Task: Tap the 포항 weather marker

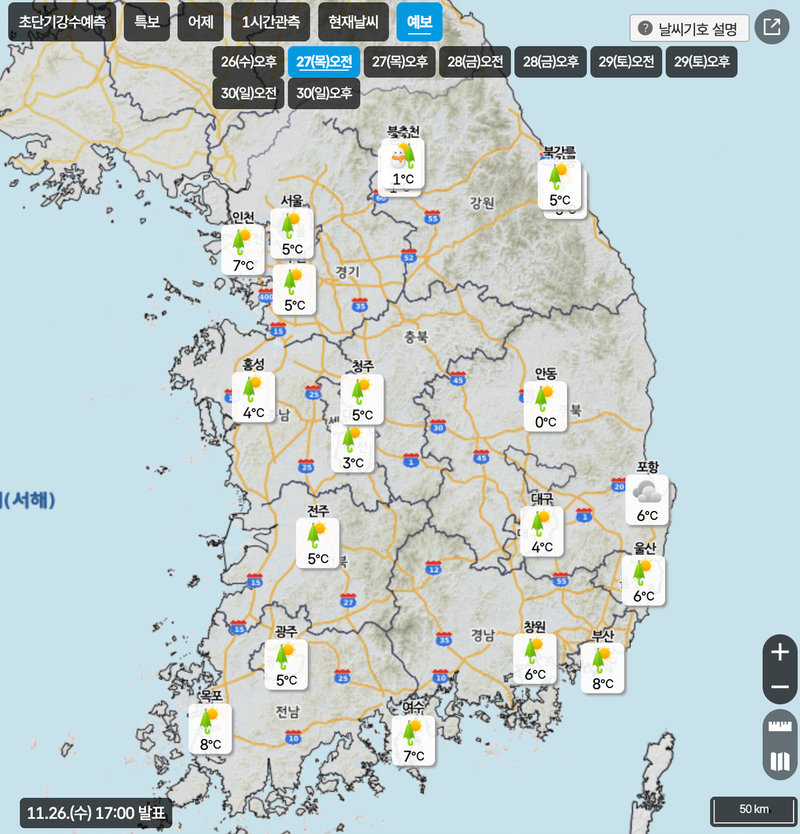Action: coord(647,499)
